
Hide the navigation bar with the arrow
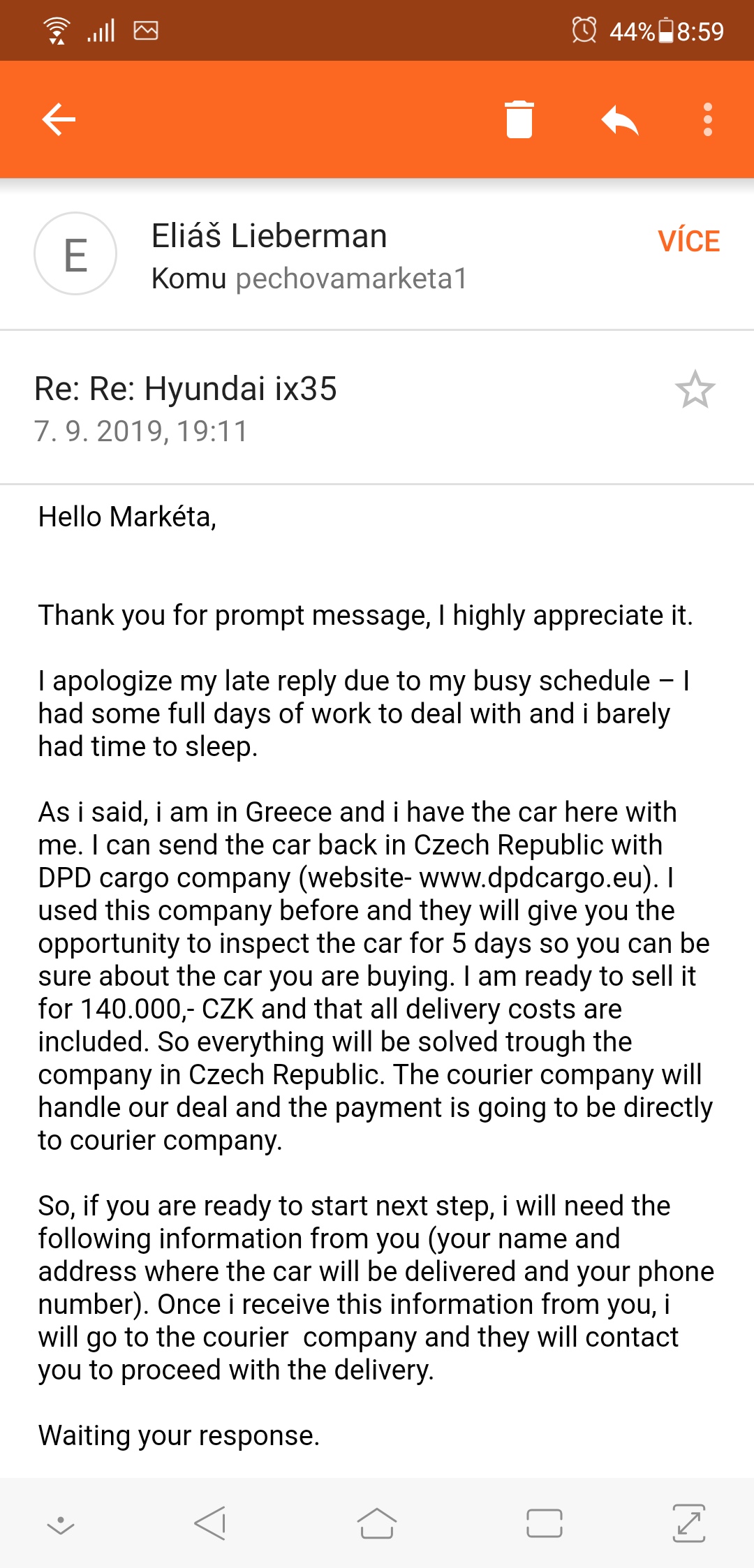pos(61,1525)
